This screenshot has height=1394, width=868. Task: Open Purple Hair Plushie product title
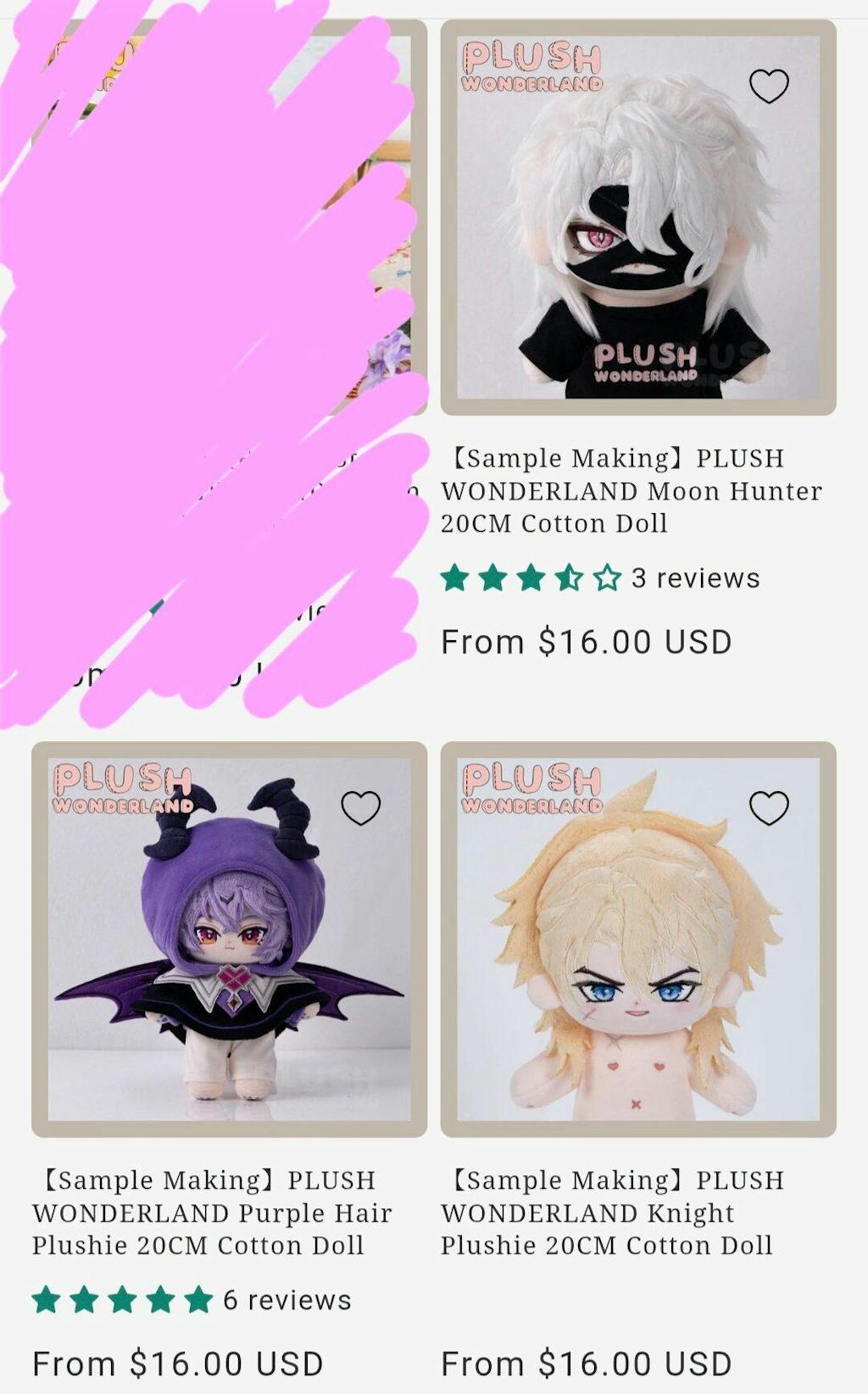coord(212,1213)
